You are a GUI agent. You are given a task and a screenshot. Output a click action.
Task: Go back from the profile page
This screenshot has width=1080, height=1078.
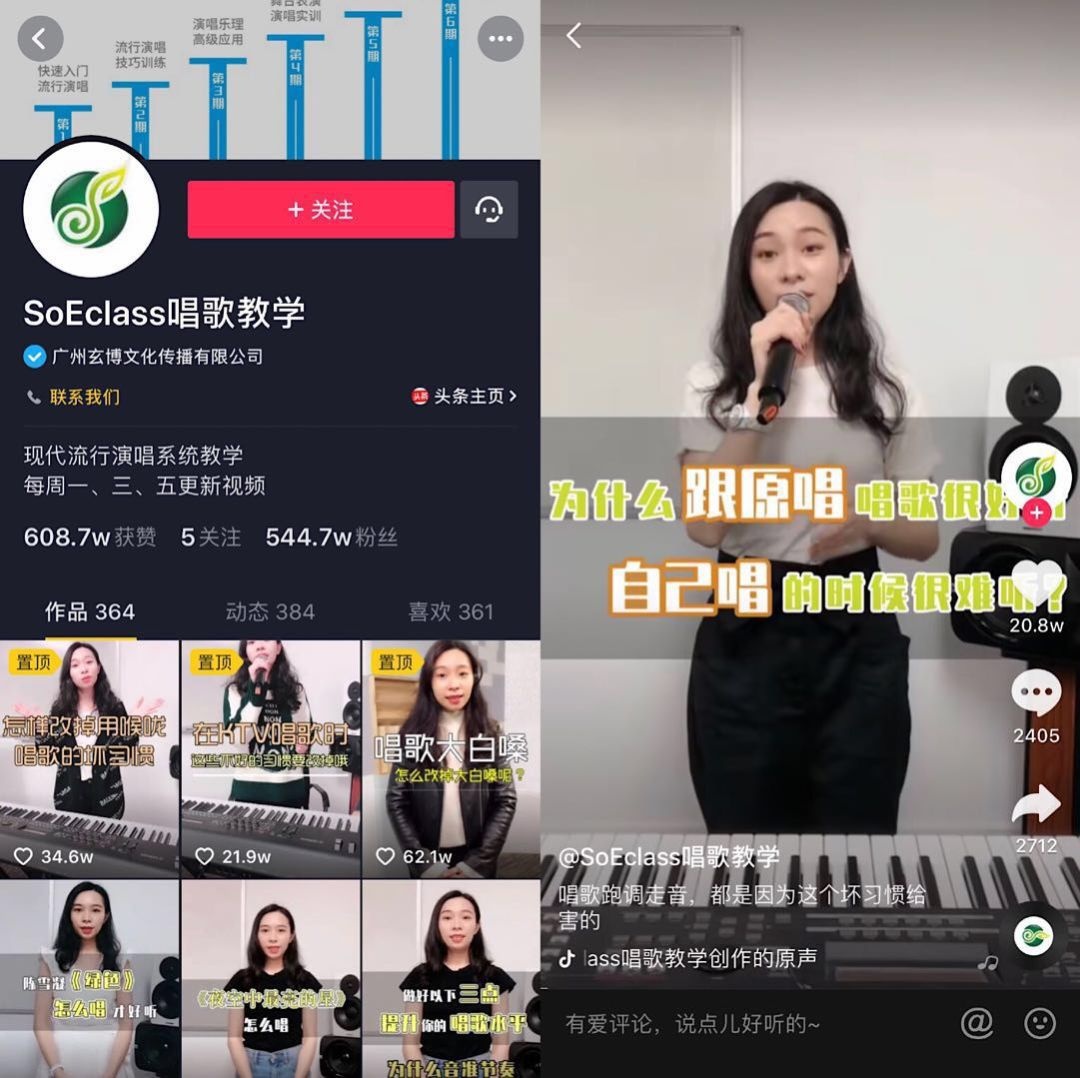40,39
